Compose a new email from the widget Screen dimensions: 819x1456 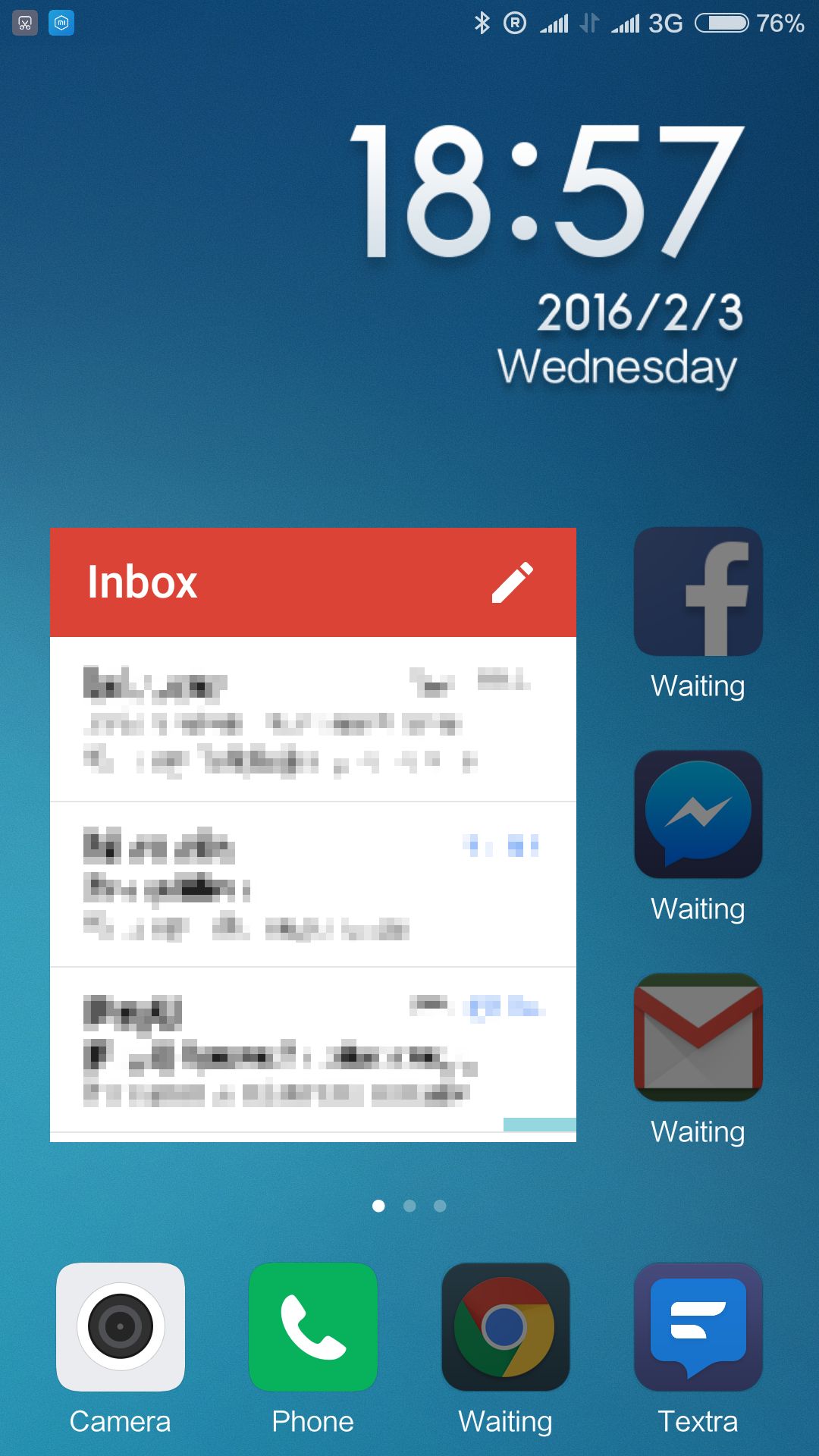pyautogui.click(x=512, y=582)
